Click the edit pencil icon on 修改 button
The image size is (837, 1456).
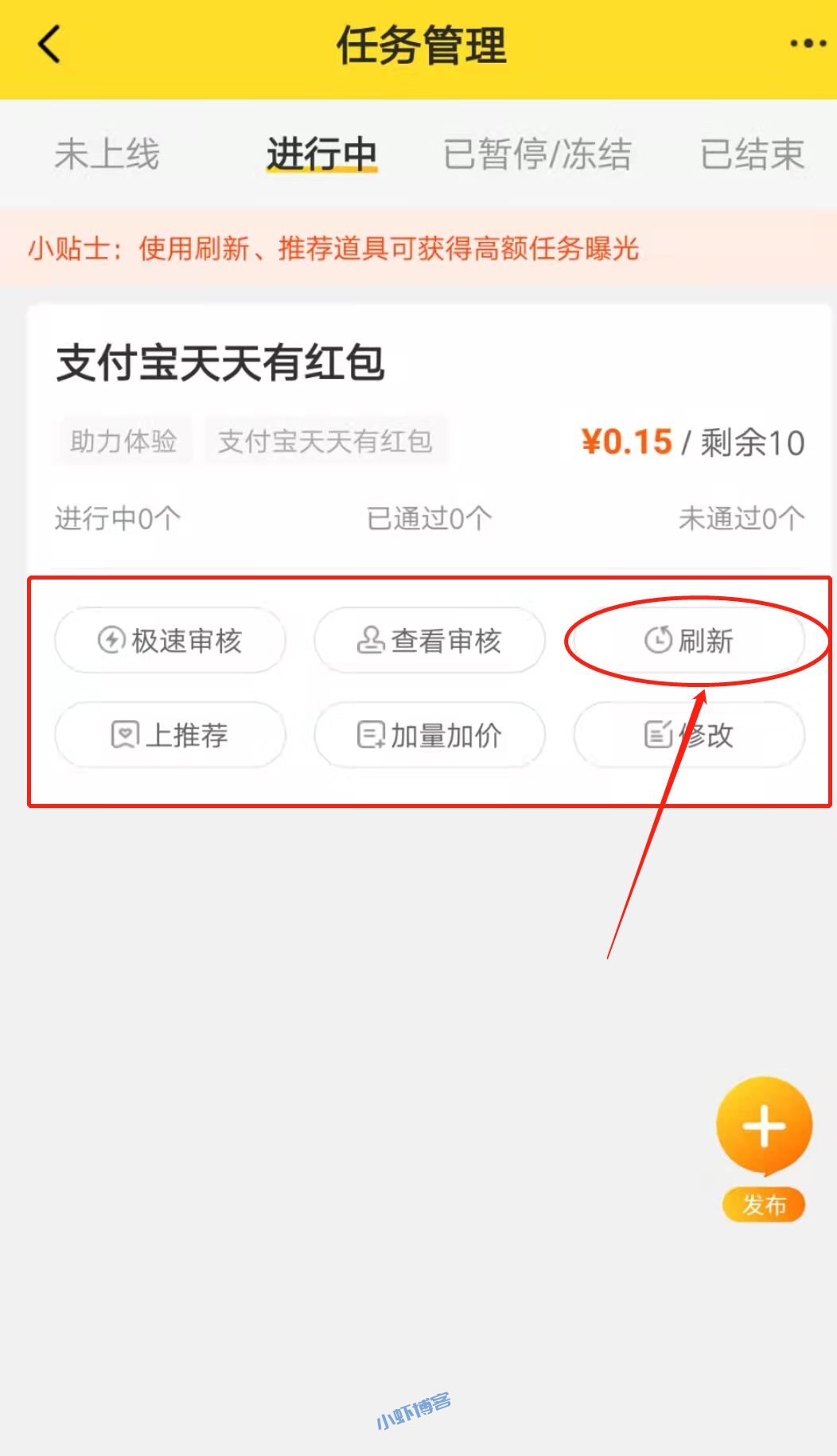click(656, 735)
